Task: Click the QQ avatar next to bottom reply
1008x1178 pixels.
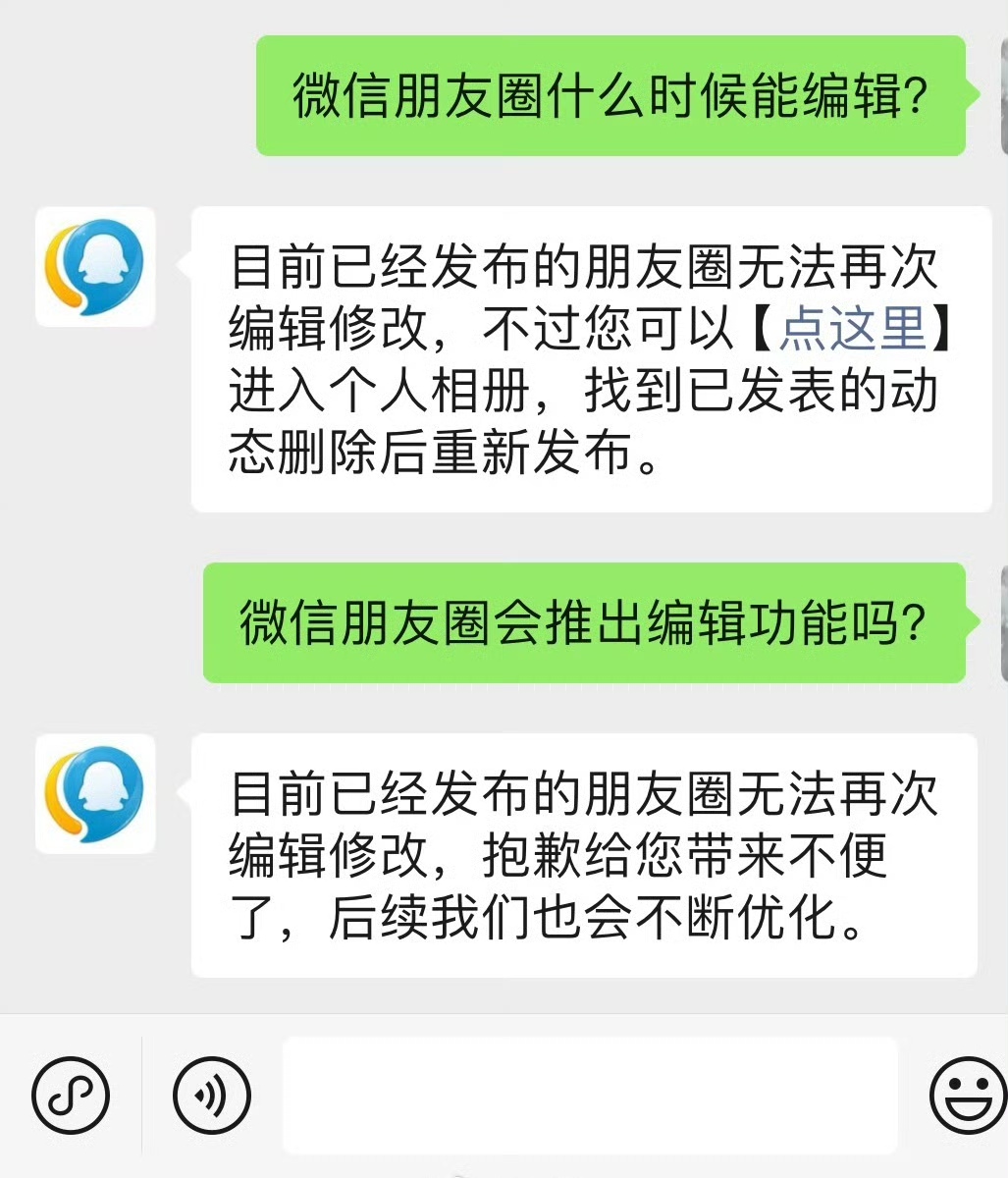Action: (x=94, y=795)
